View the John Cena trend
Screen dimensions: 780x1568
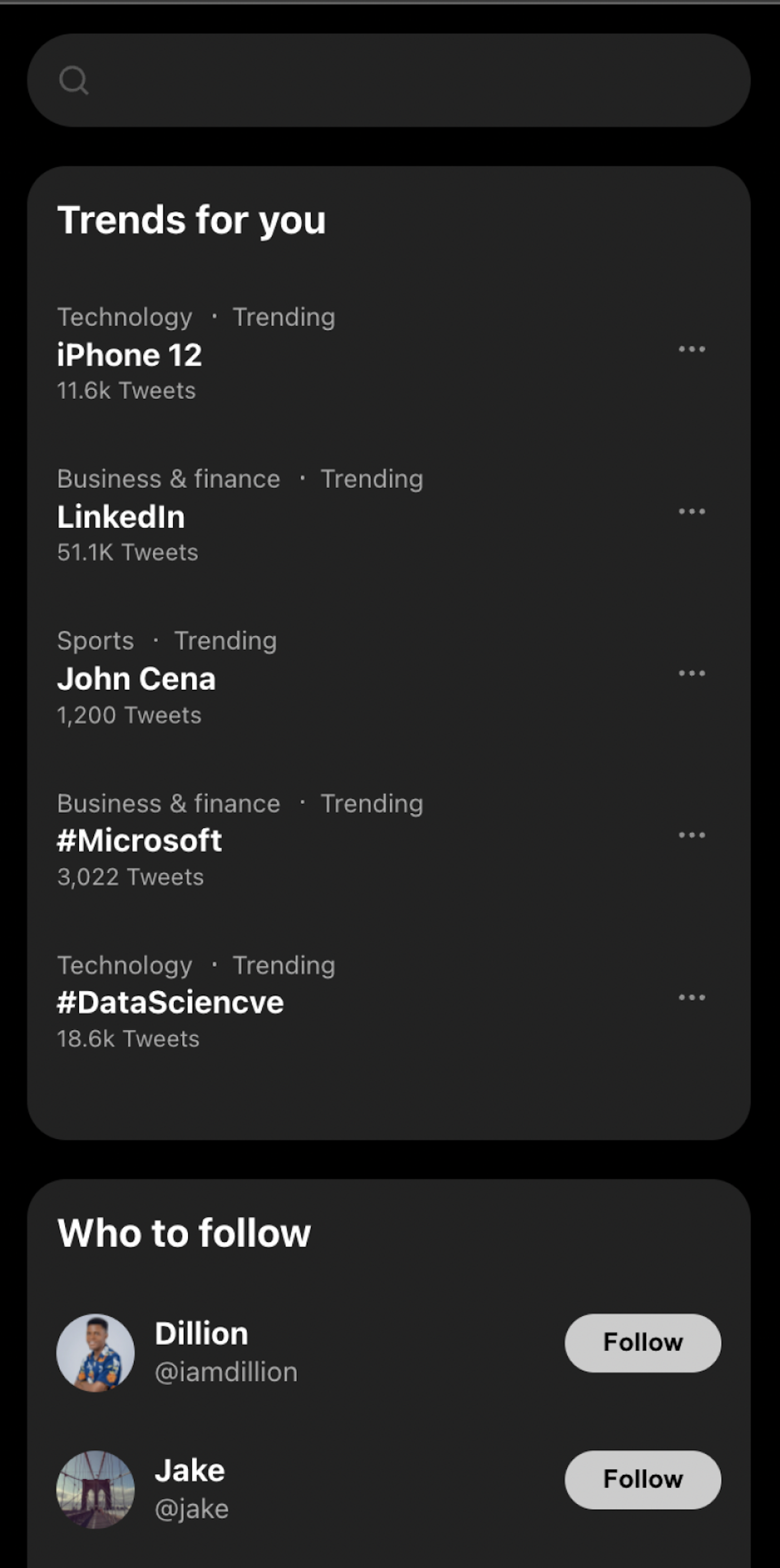[136, 678]
